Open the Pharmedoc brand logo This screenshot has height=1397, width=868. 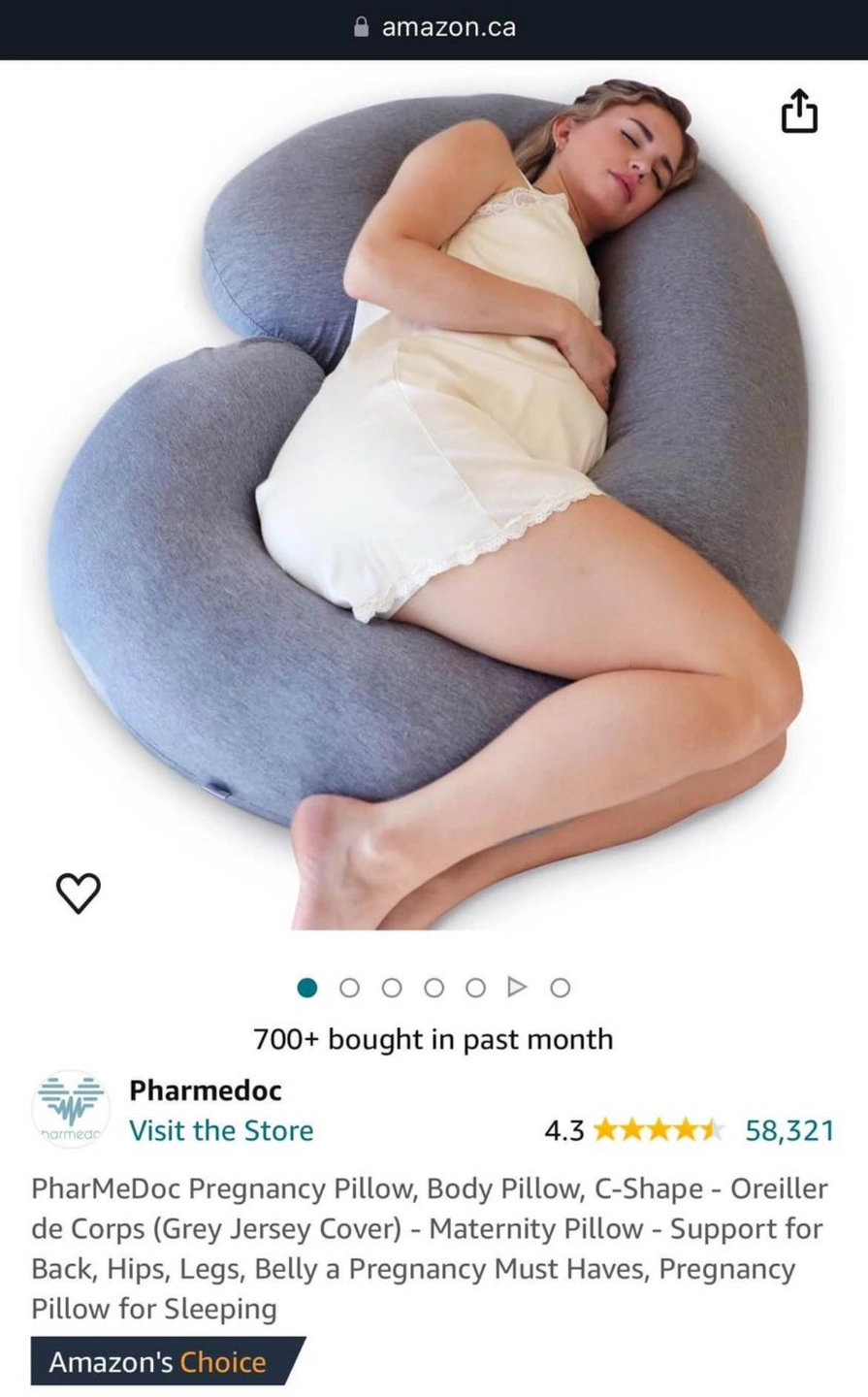pos(70,1109)
